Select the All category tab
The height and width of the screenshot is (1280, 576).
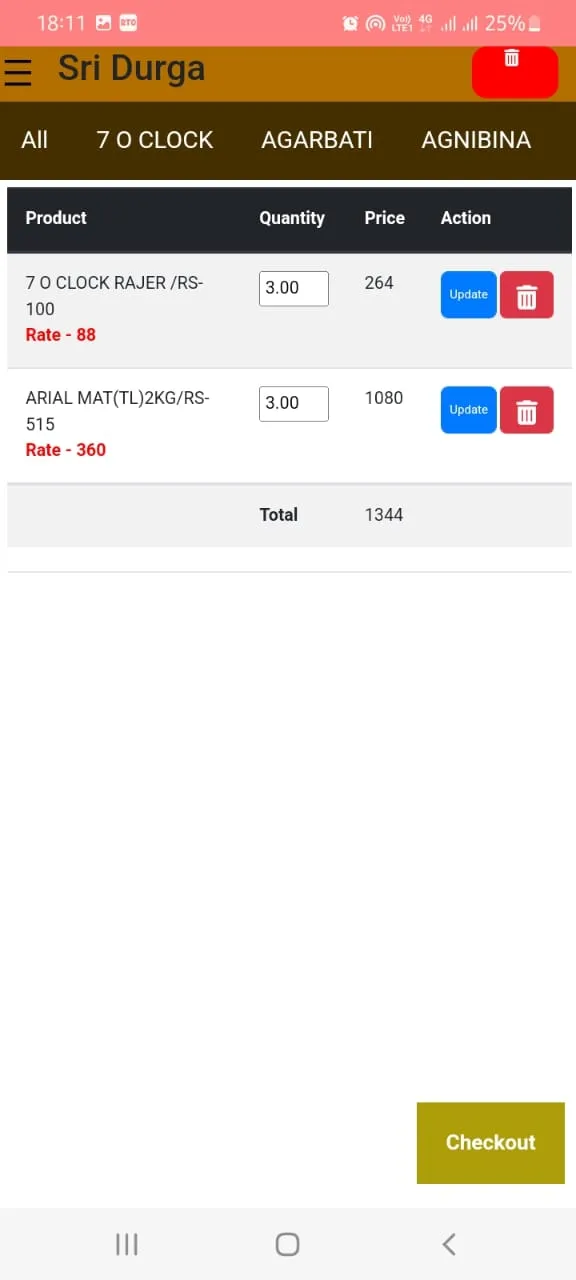coord(35,140)
